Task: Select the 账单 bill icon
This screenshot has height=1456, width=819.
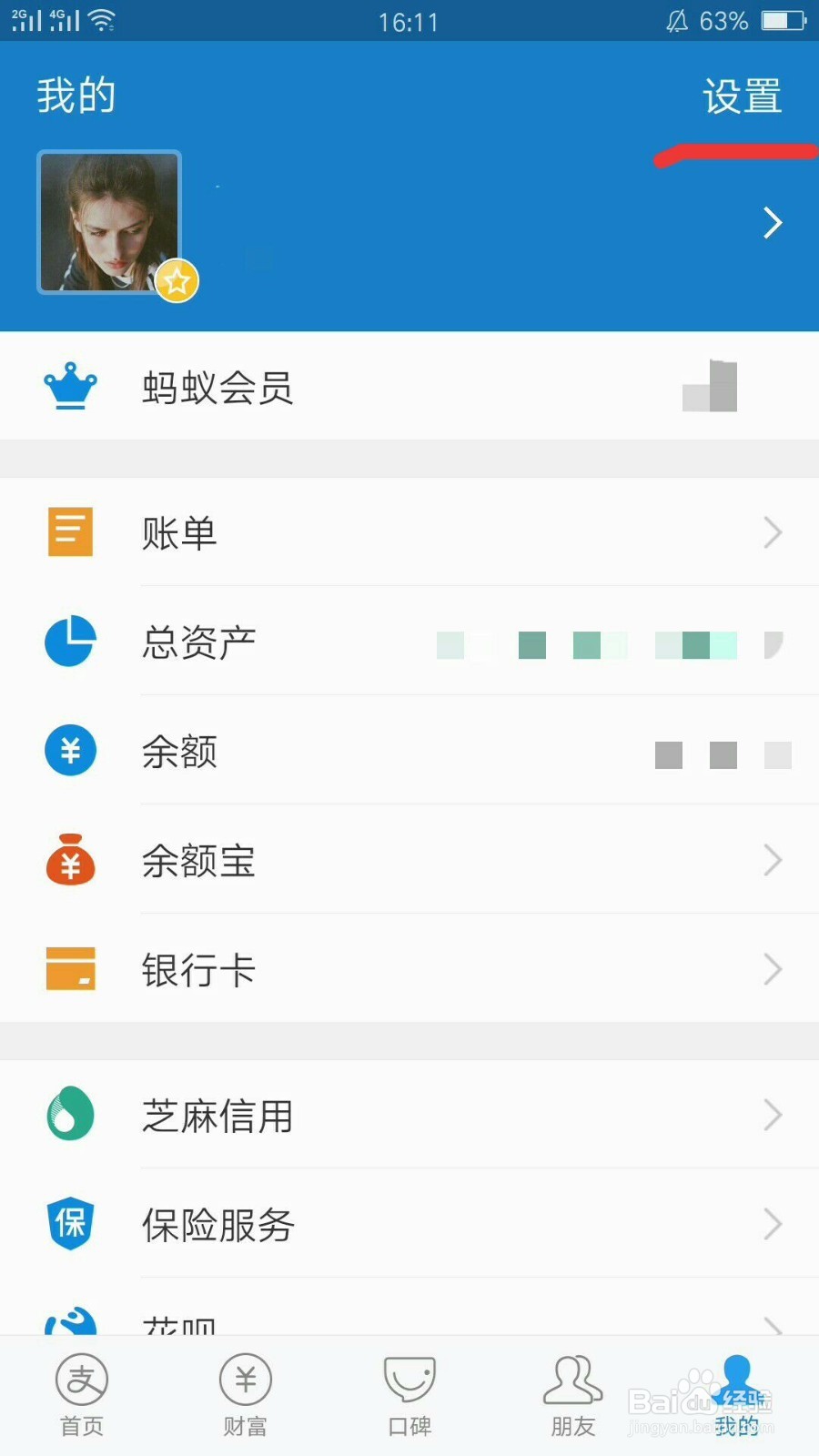Action: [70, 532]
